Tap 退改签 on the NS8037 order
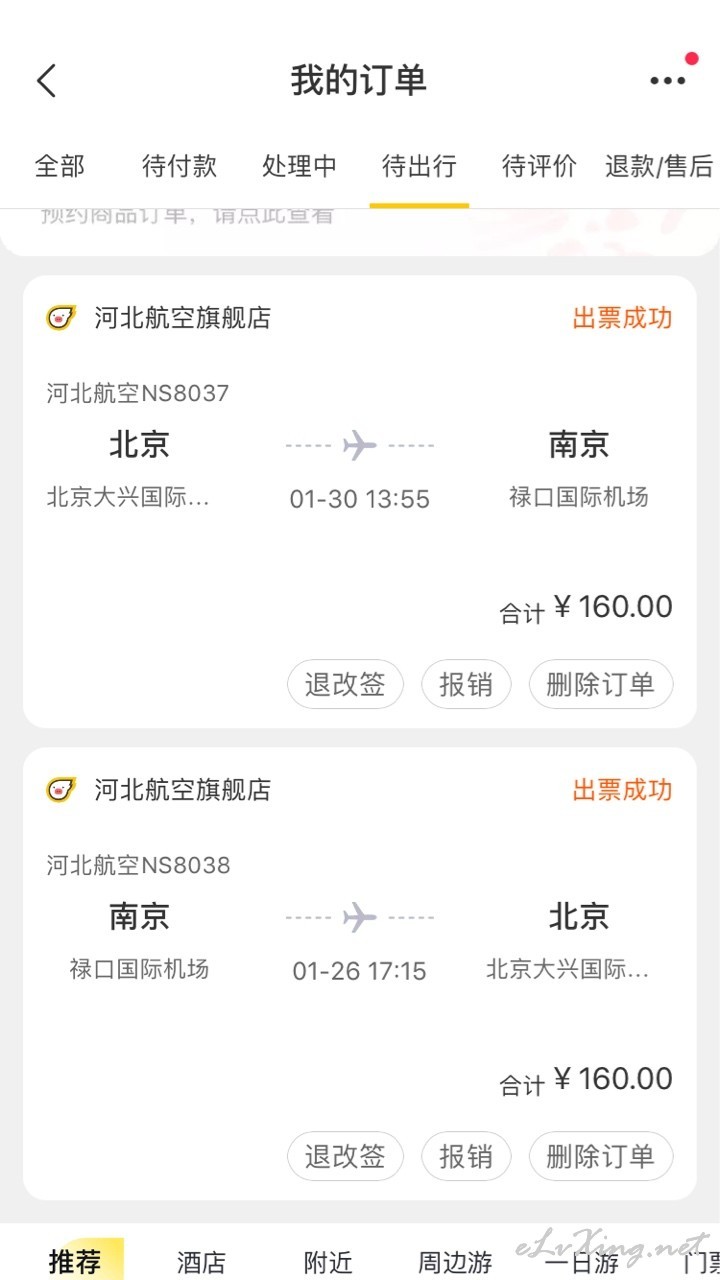720x1280 pixels. [345, 685]
